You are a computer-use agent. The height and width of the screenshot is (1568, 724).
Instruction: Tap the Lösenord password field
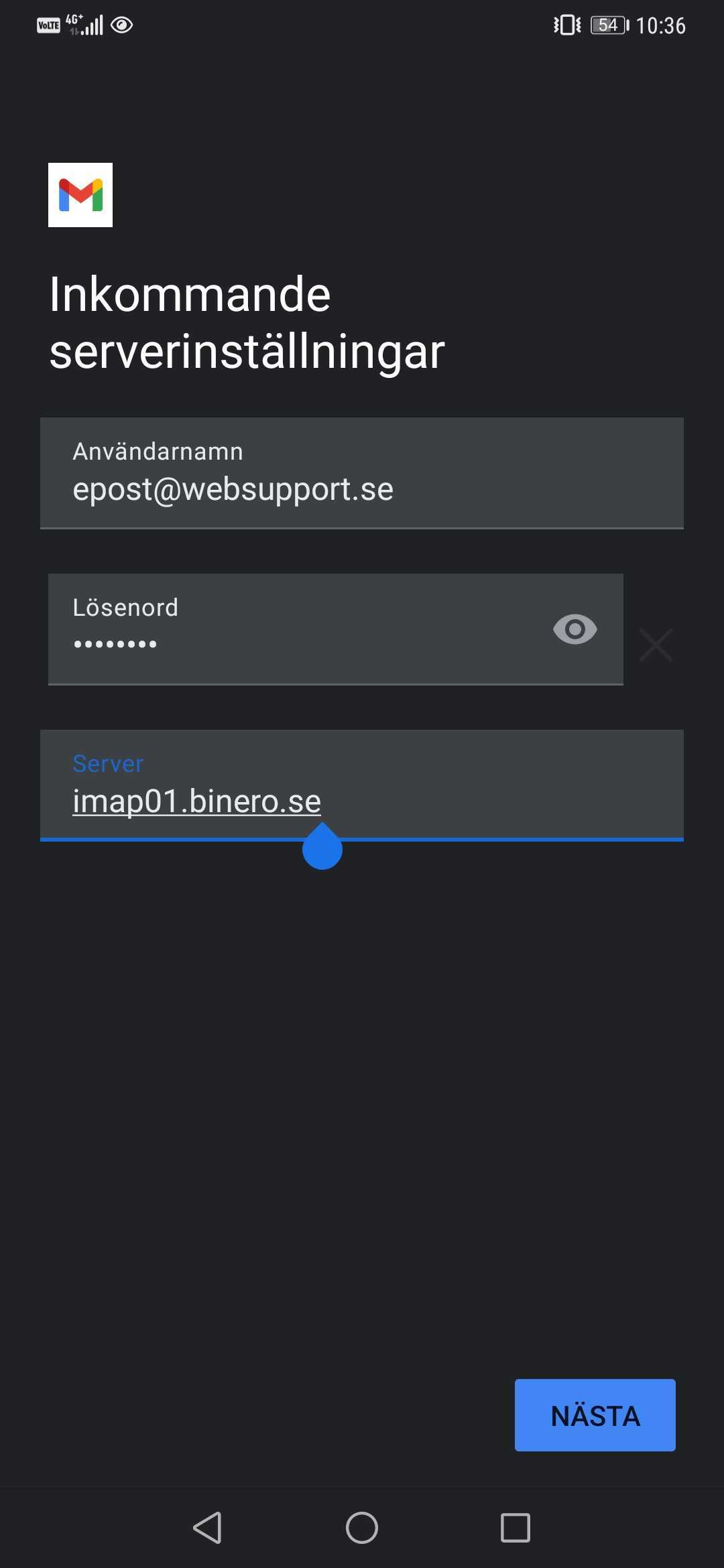335,629
